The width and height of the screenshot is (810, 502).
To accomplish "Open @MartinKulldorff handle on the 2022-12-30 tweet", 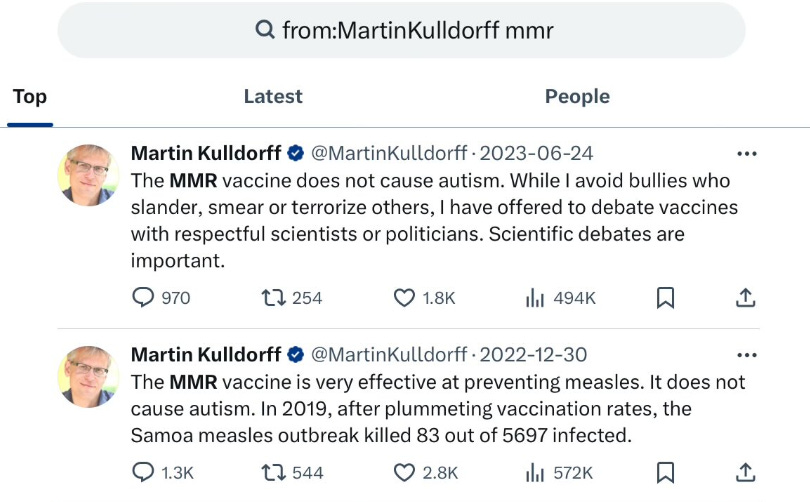I will point(389,354).
